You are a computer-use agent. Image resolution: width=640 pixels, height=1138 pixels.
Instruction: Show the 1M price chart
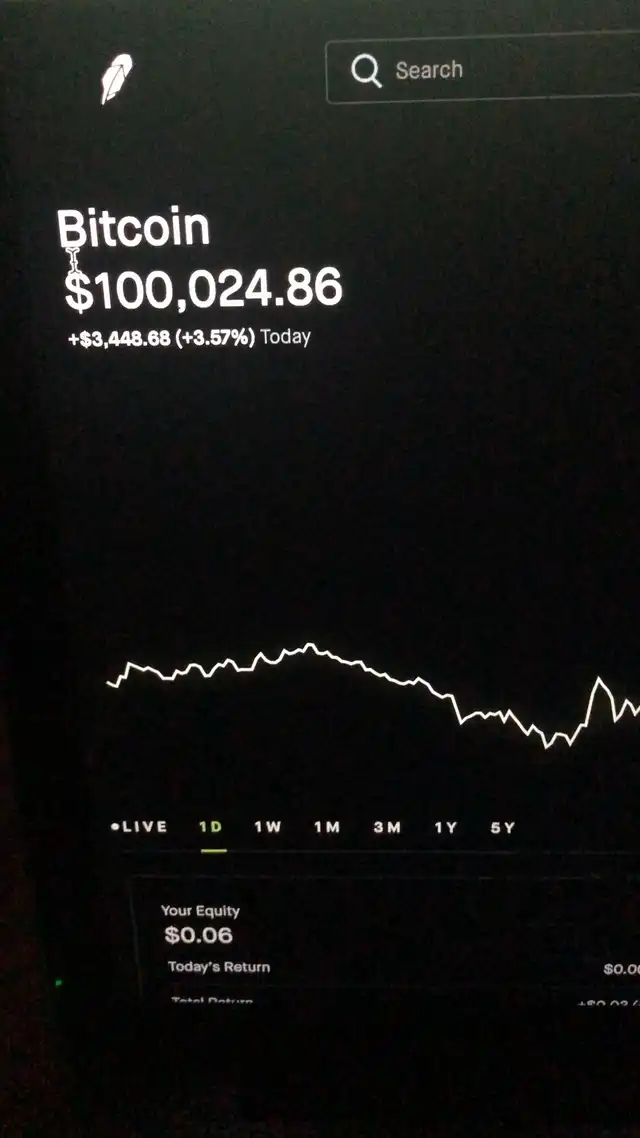click(x=327, y=827)
